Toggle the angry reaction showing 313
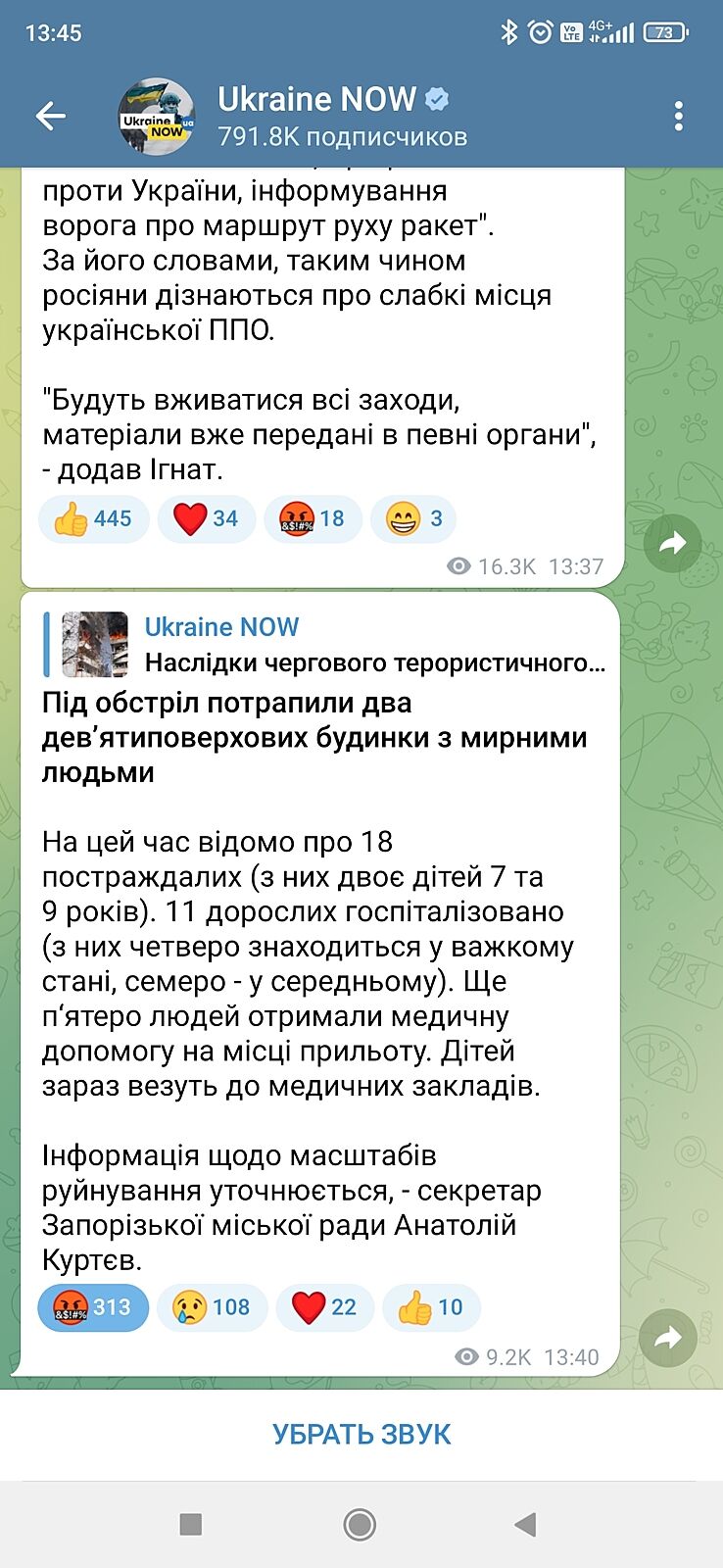723x1568 pixels. tap(93, 1307)
